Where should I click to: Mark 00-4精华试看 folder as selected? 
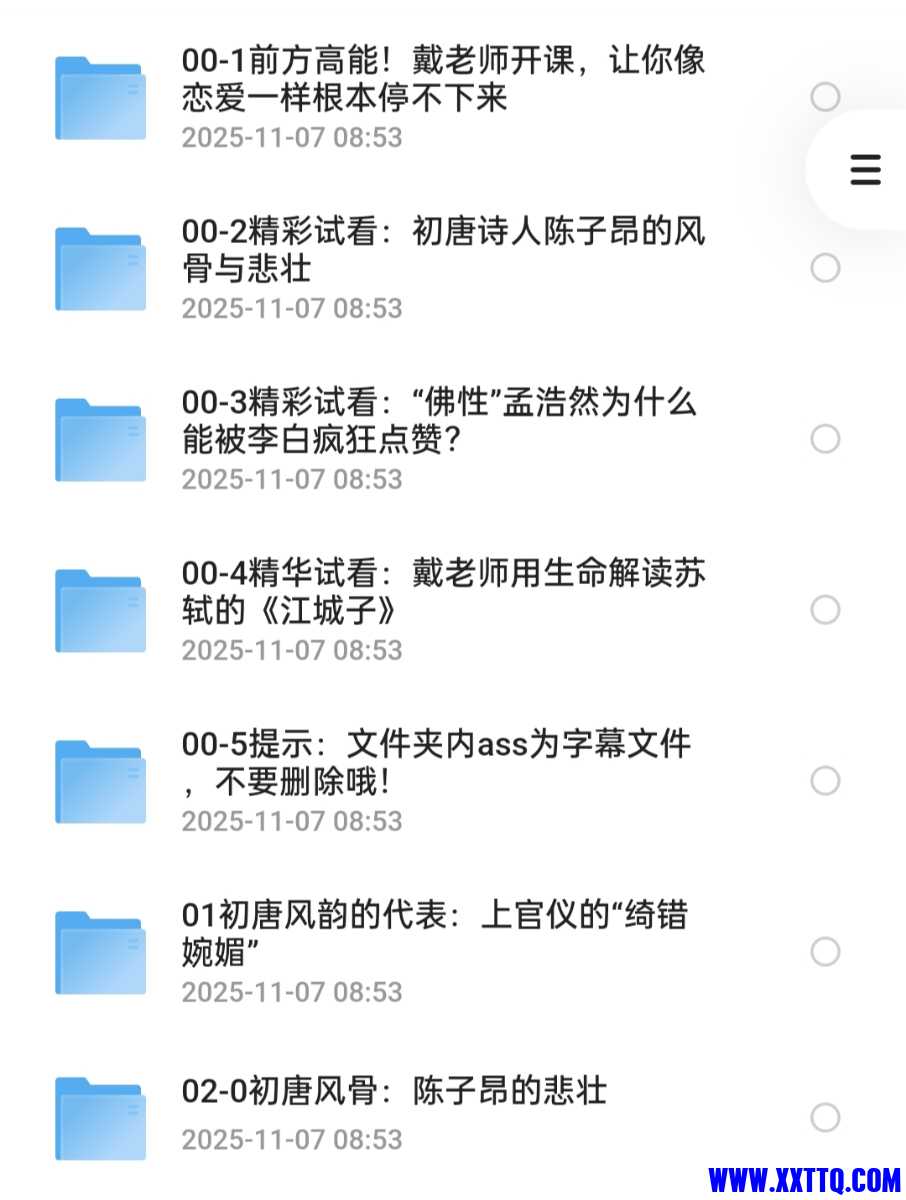click(825, 610)
